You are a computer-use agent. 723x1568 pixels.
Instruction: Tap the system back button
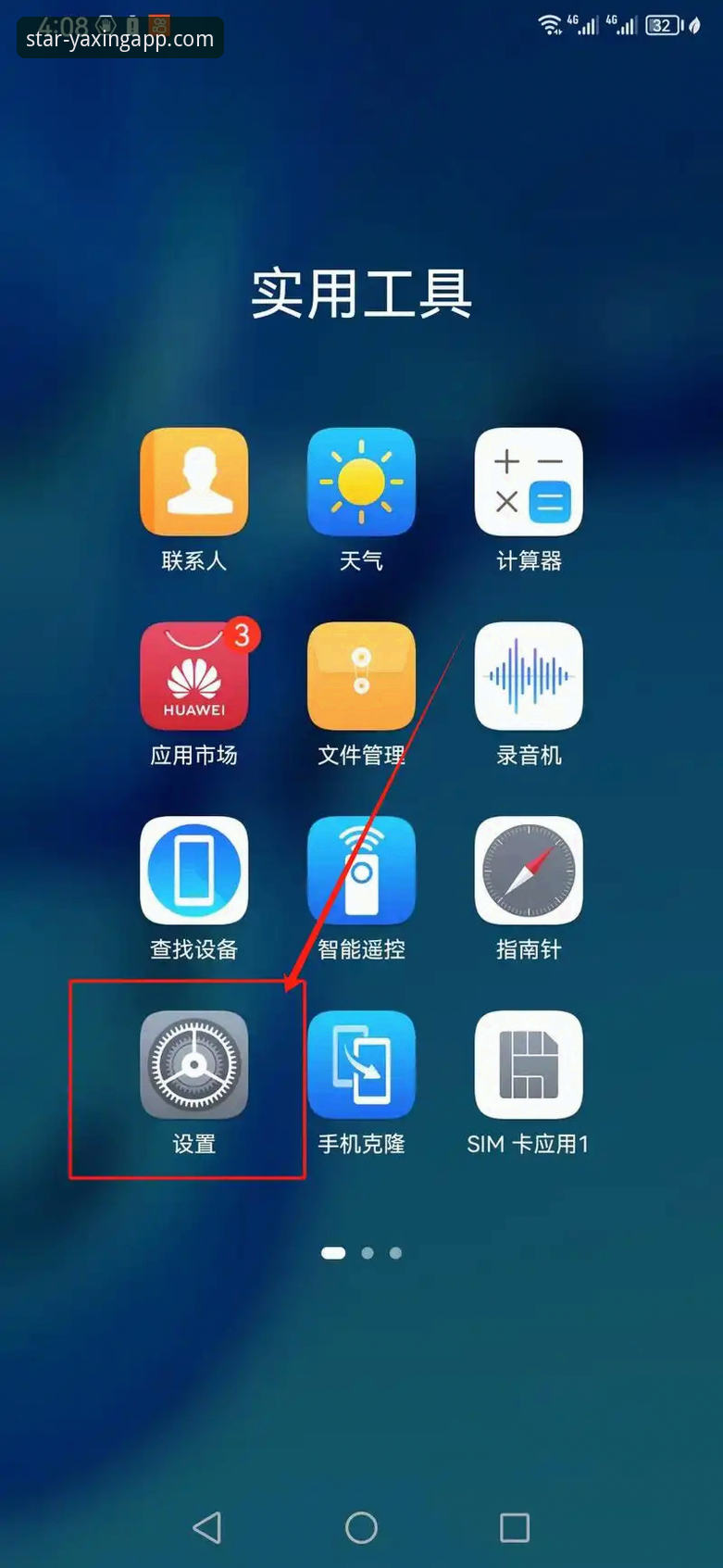pos(207,1527)
